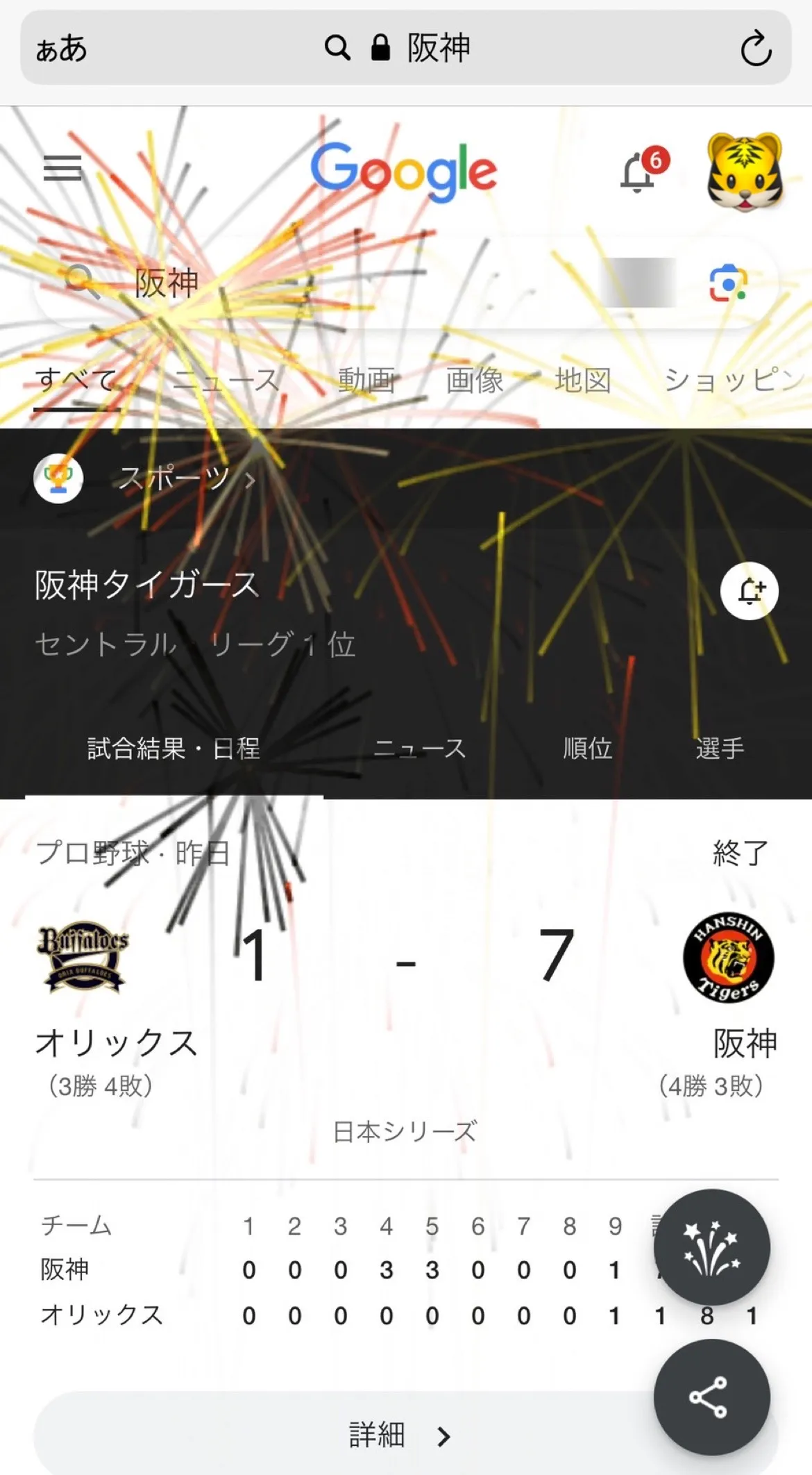Reload the page in address bar
This screenshot has height=1475, width=812.
tap(755, 49)
